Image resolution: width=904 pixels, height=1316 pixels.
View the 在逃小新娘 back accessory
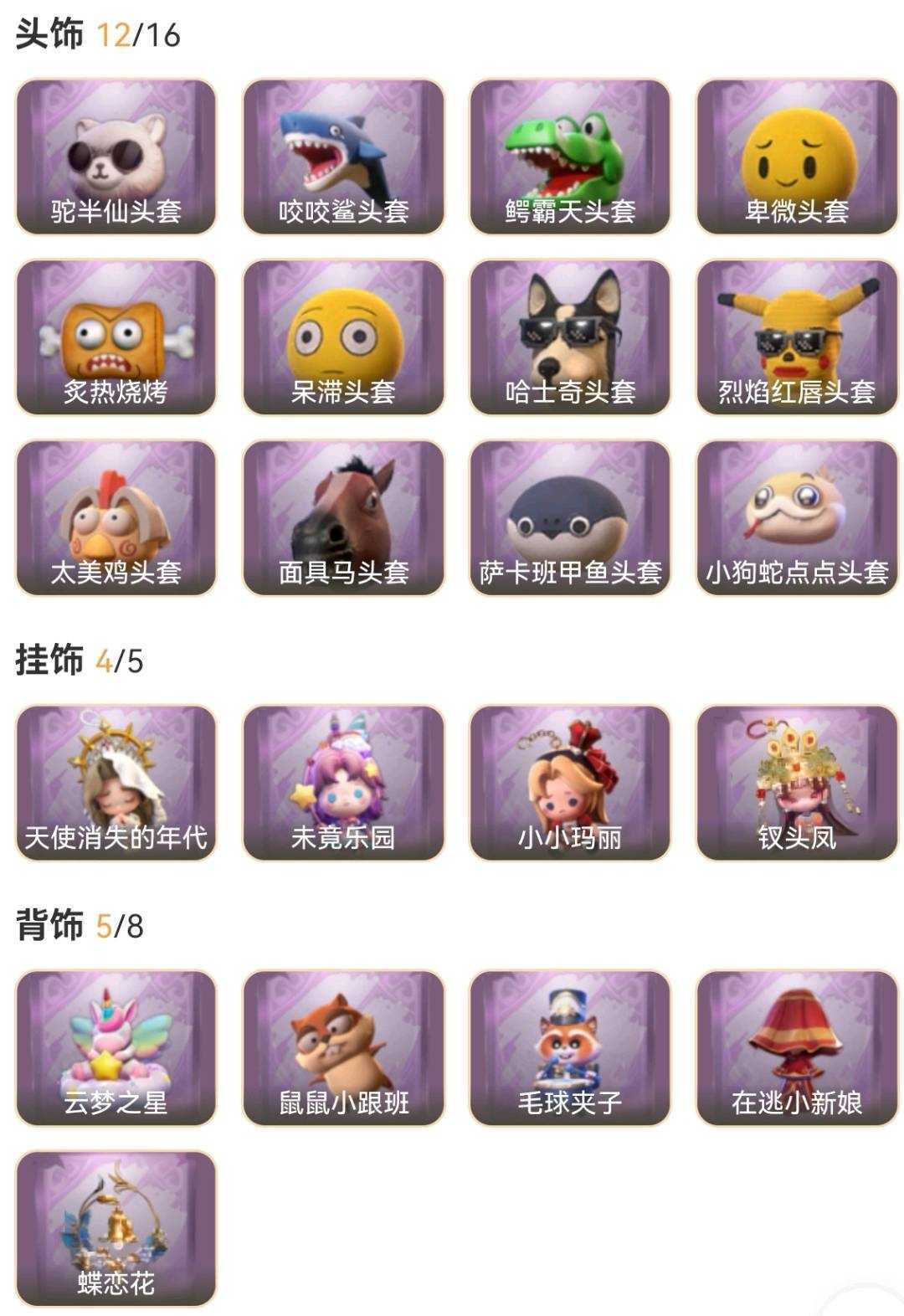[x=797, y=1048]
